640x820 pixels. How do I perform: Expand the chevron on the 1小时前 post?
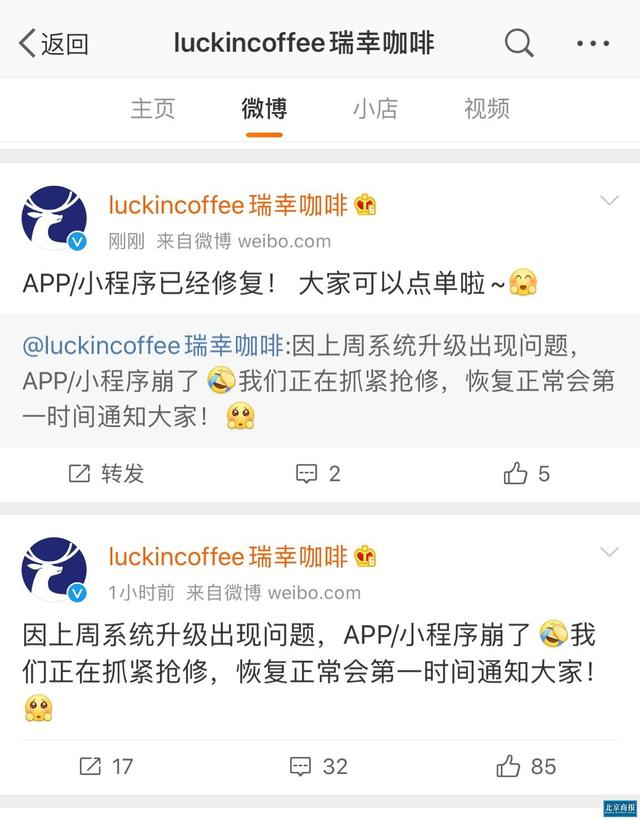pyautogui.click(x=609, y=552)
